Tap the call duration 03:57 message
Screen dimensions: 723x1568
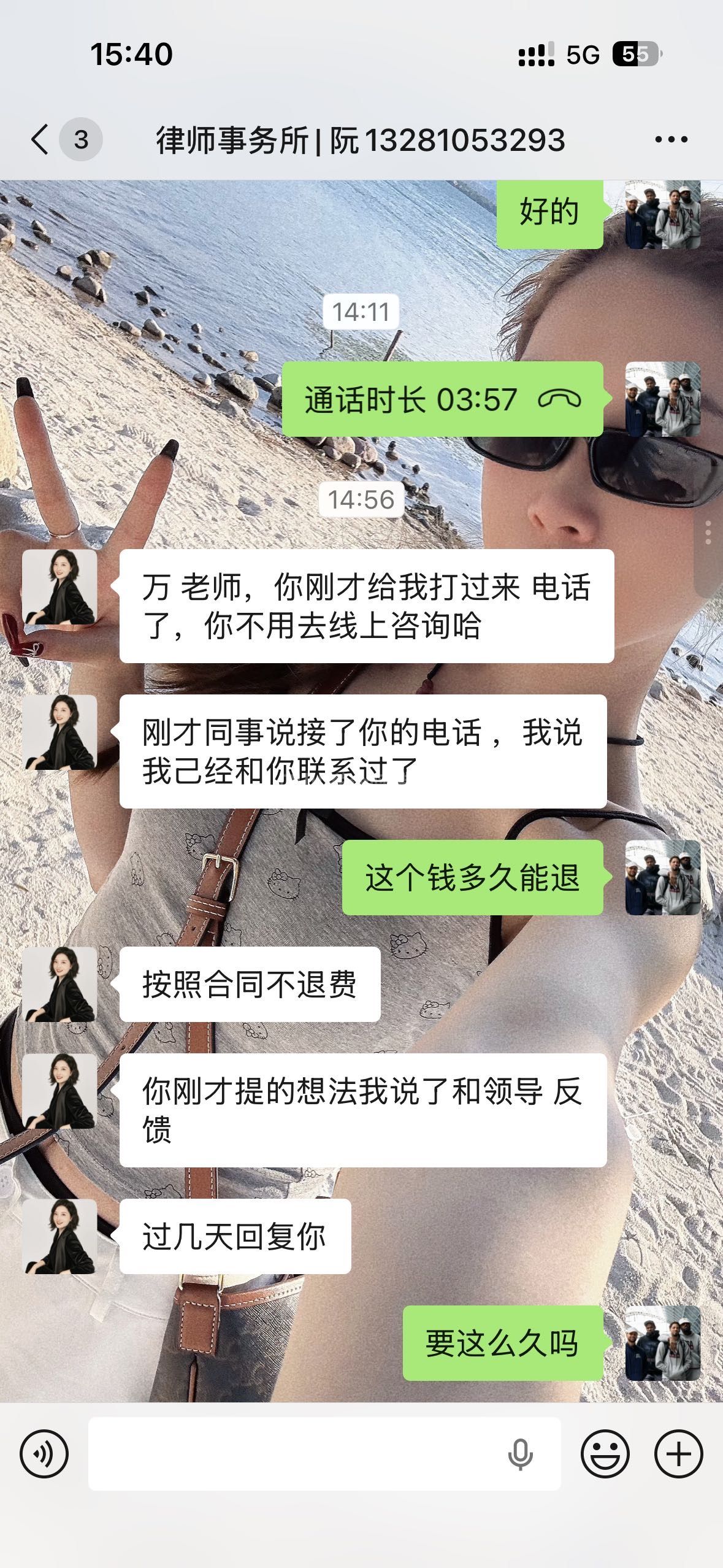442,399
